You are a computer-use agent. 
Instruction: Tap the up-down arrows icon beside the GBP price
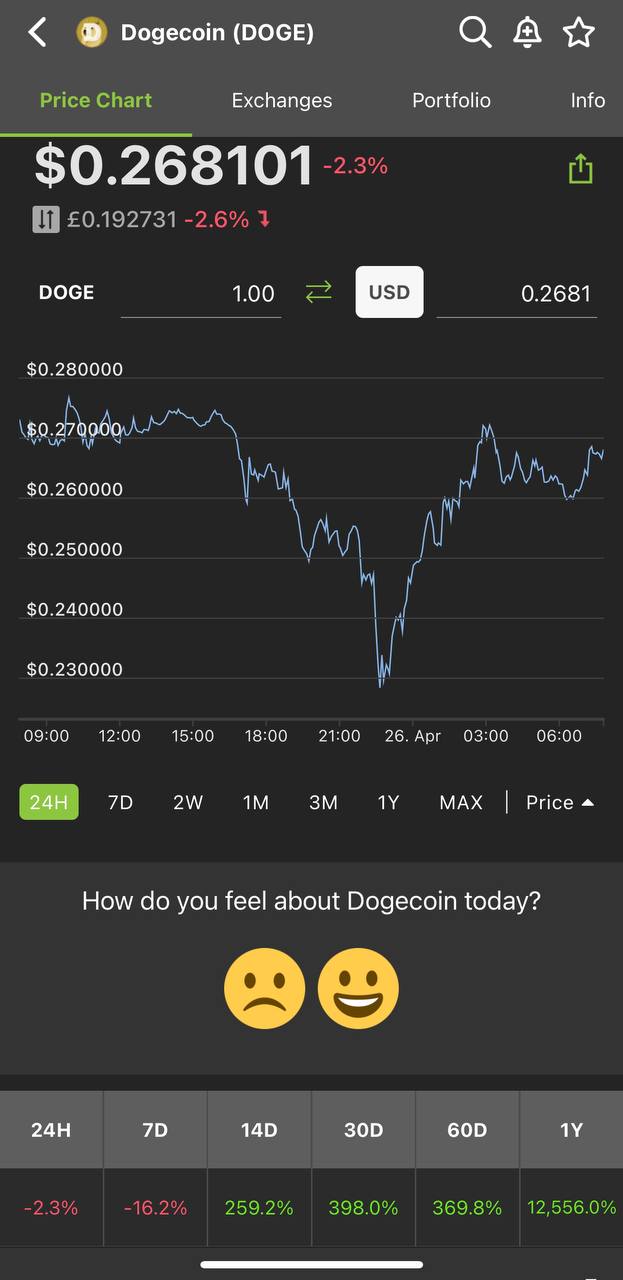(46, 219)
